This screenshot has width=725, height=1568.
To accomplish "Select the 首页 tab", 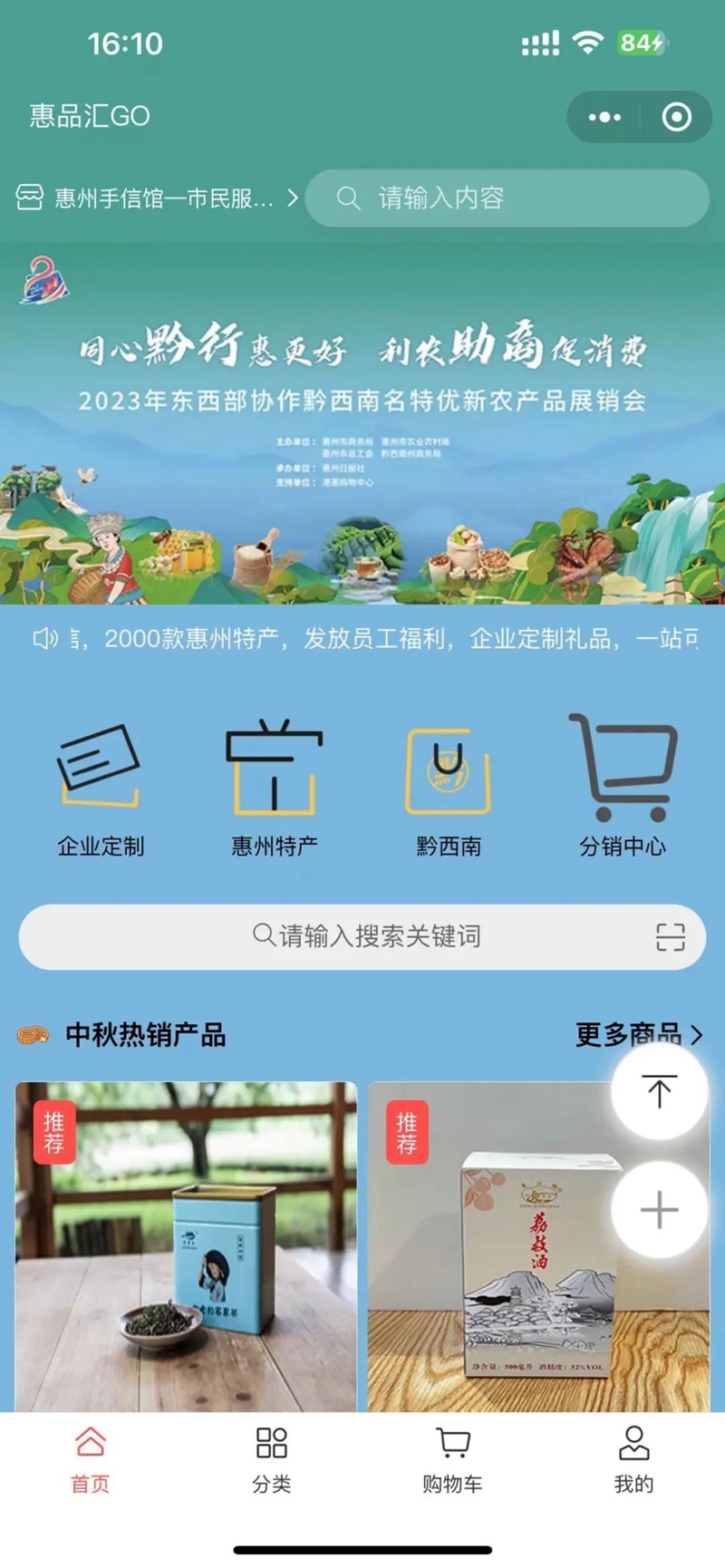I will (x=90, y=1460).
